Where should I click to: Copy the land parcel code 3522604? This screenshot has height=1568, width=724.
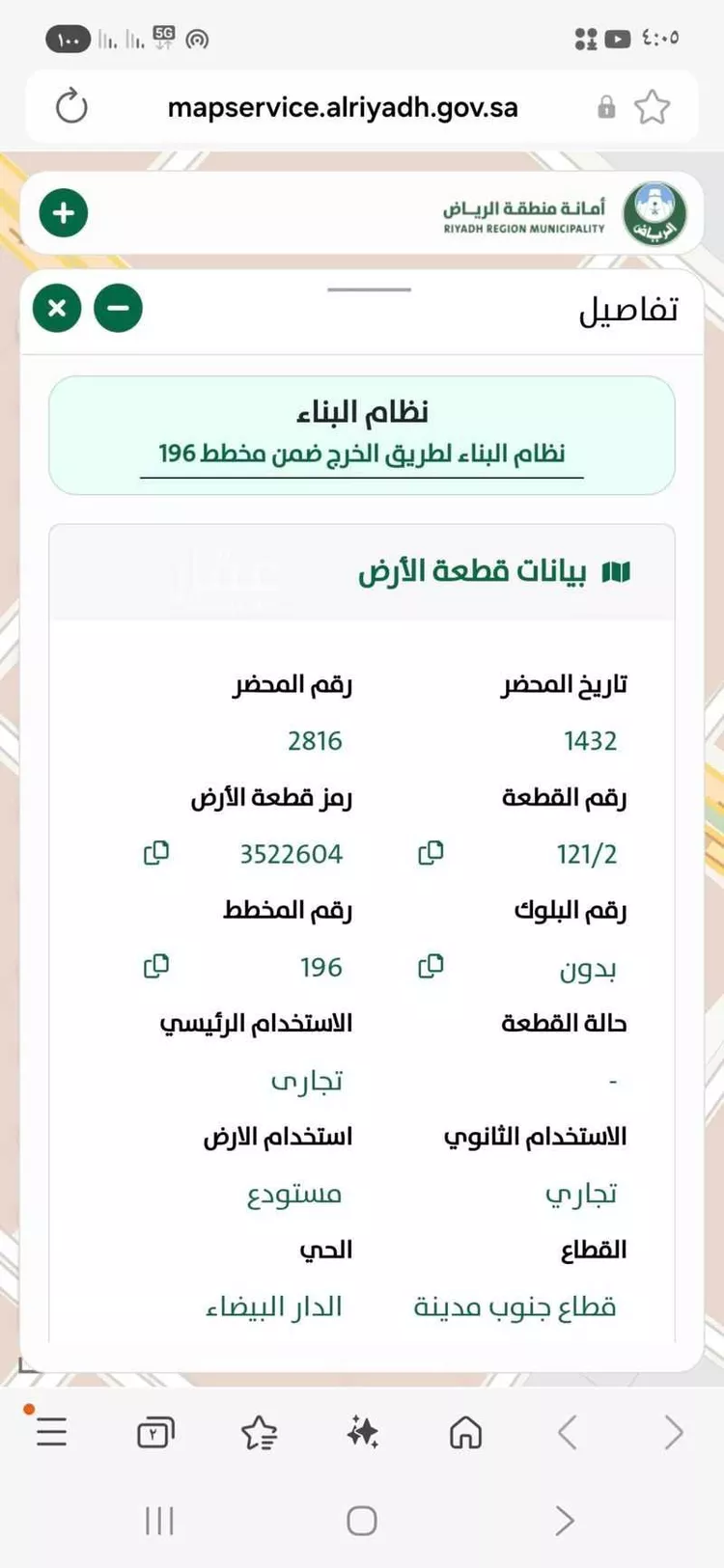(x=156, y=853)
